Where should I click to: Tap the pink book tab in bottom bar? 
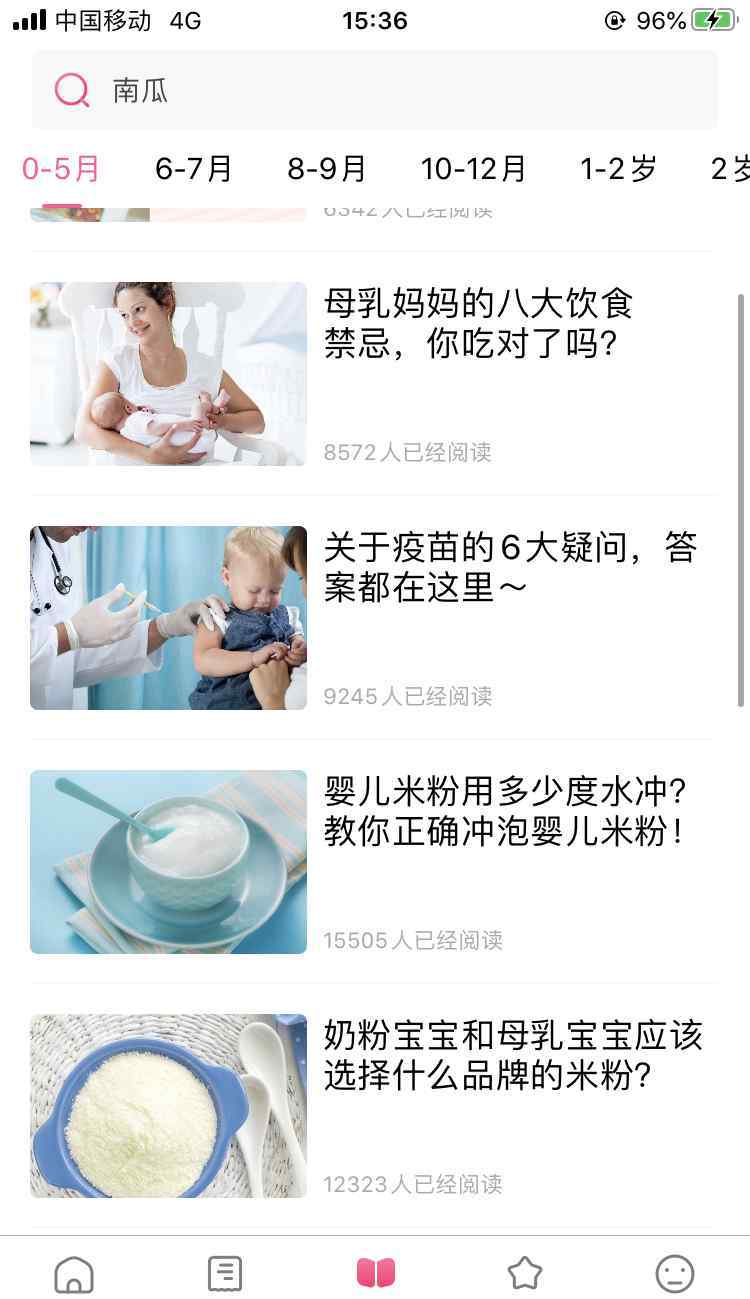pyautogui.click(x=376, y=1273)
